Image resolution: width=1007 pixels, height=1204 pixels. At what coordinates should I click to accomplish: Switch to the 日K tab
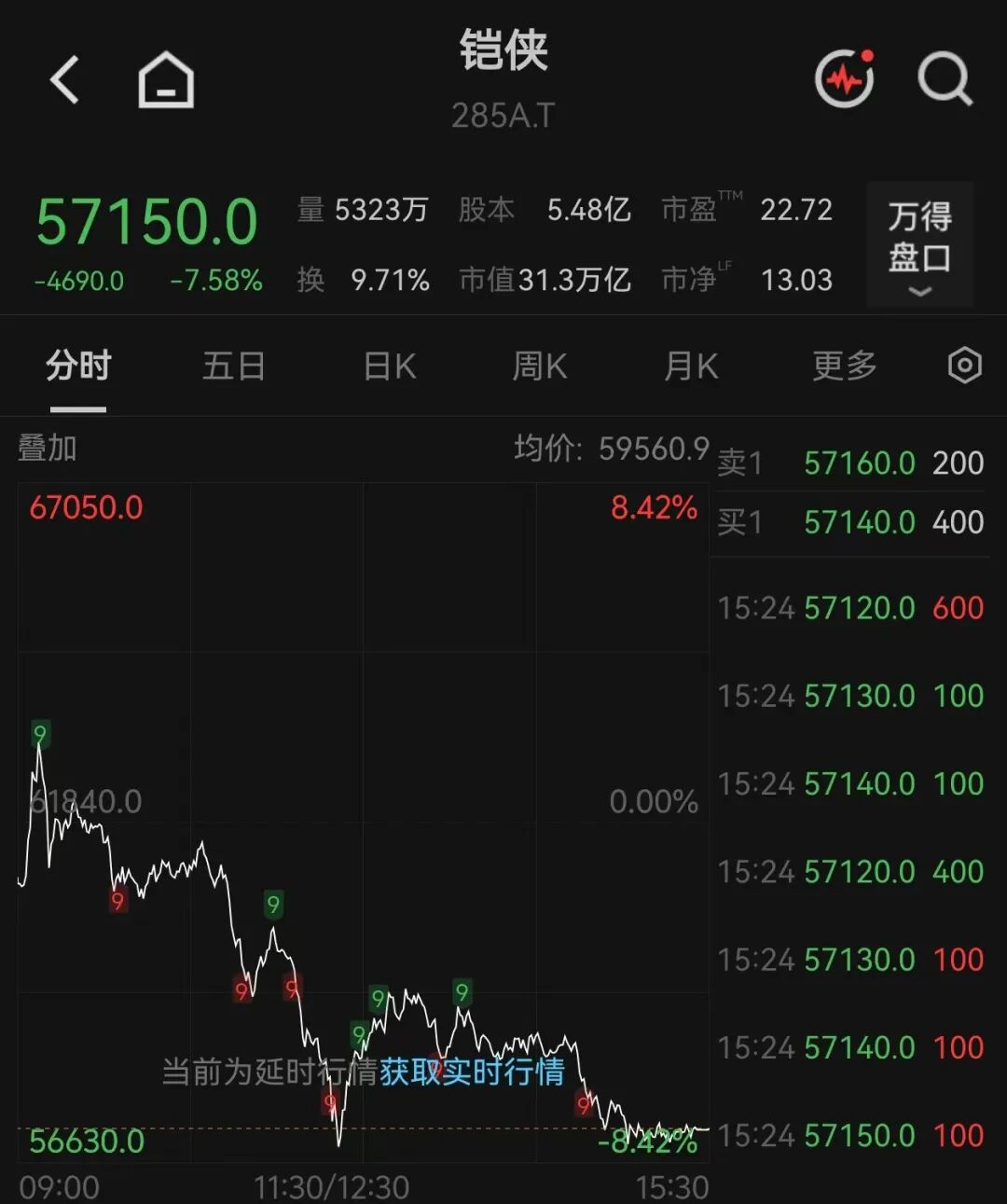(390, 366)
